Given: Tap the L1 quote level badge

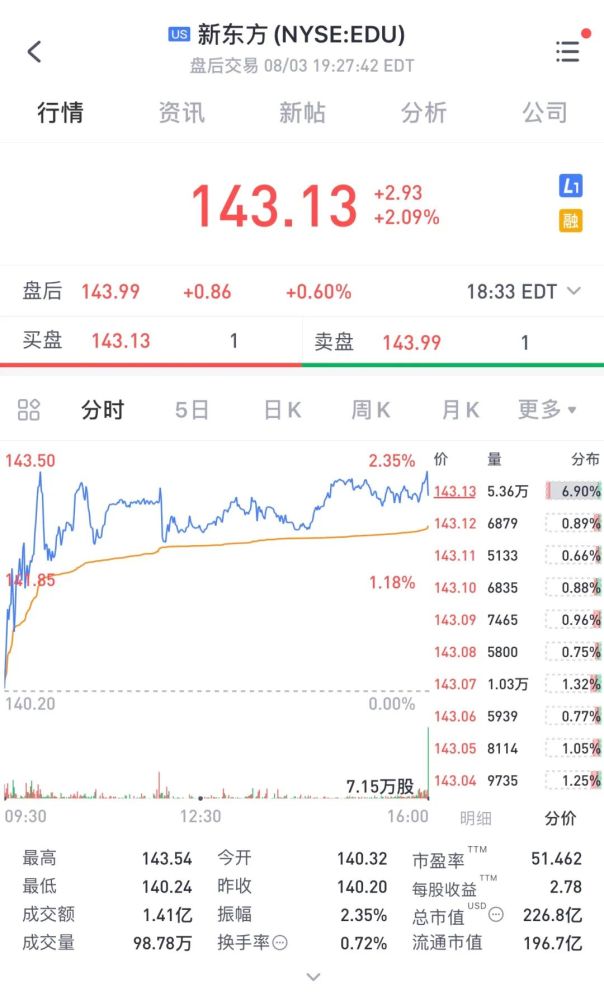Looking at the screenshot, I should point(571,186).
